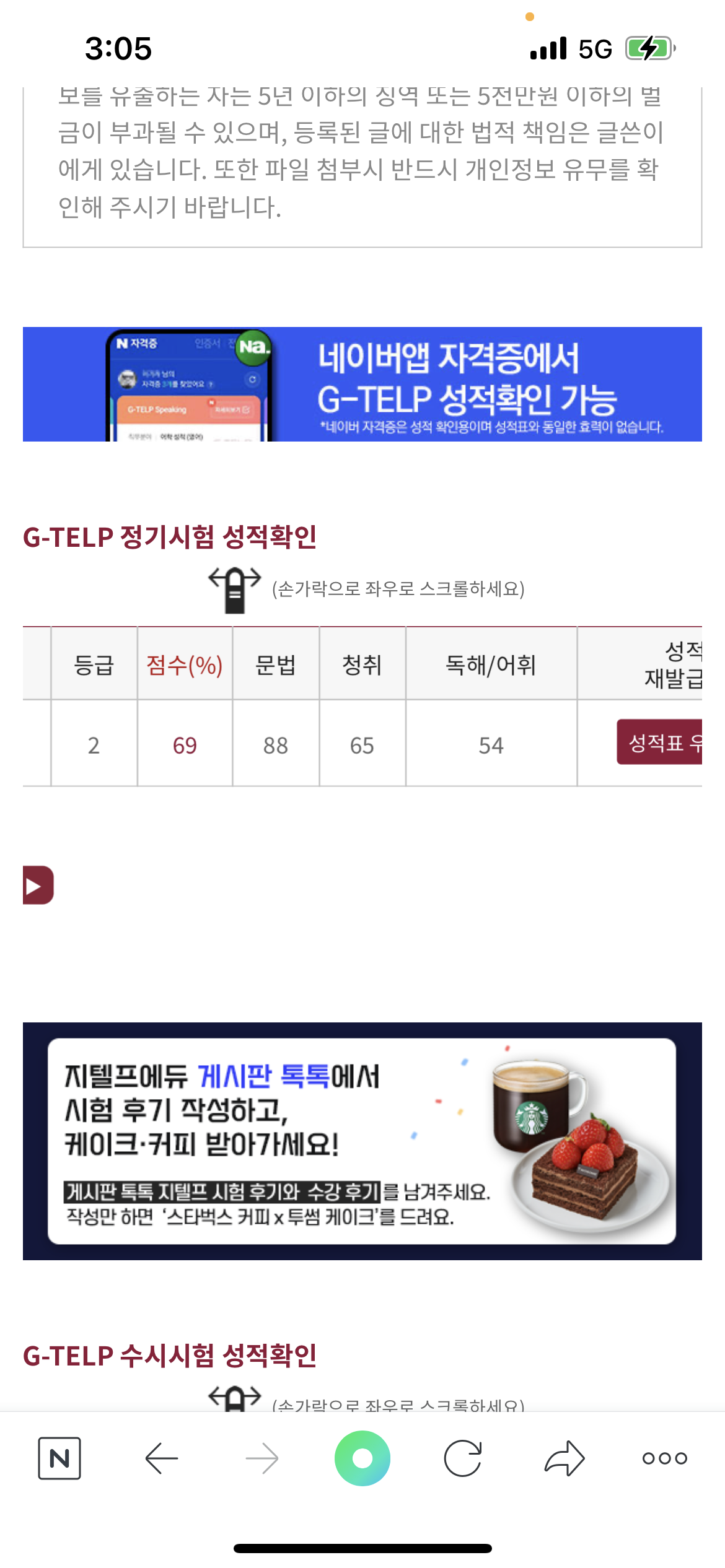Reload the current page
Viewport: 725px width, 1568px height.
(x=463, y=1458)
